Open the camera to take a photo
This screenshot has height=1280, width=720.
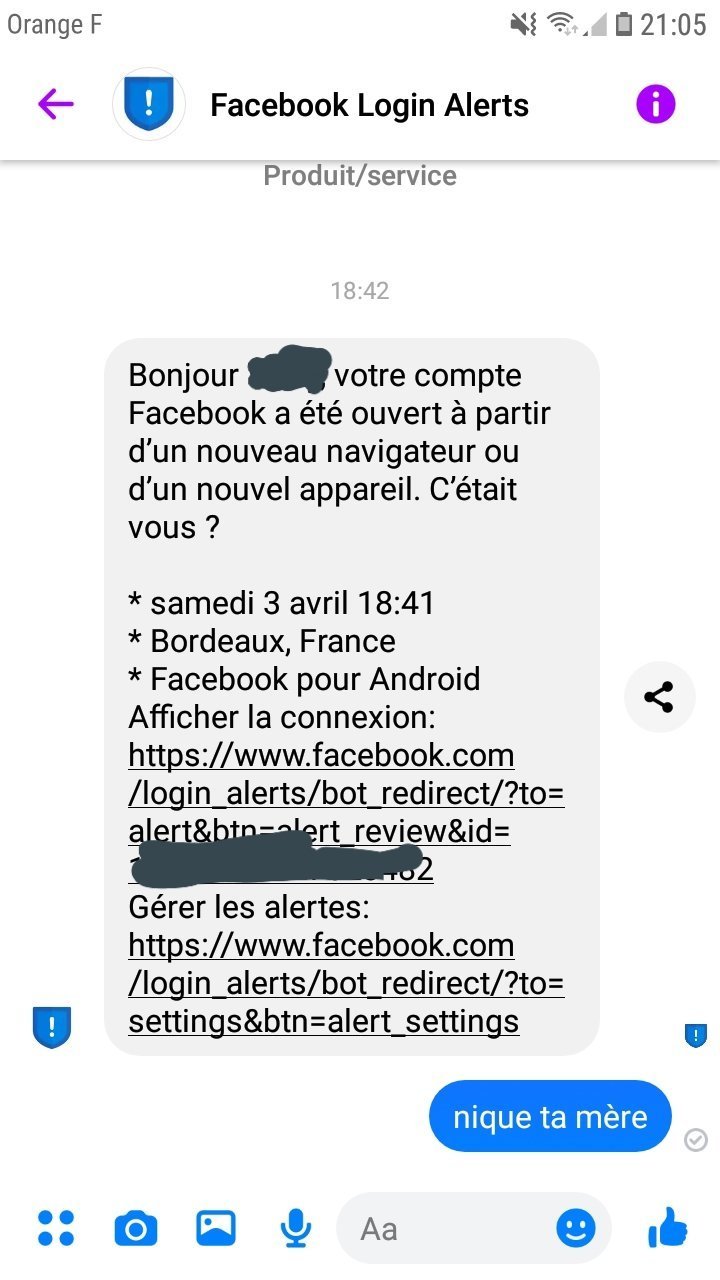pyautogui.click(x=136, y=1228)
